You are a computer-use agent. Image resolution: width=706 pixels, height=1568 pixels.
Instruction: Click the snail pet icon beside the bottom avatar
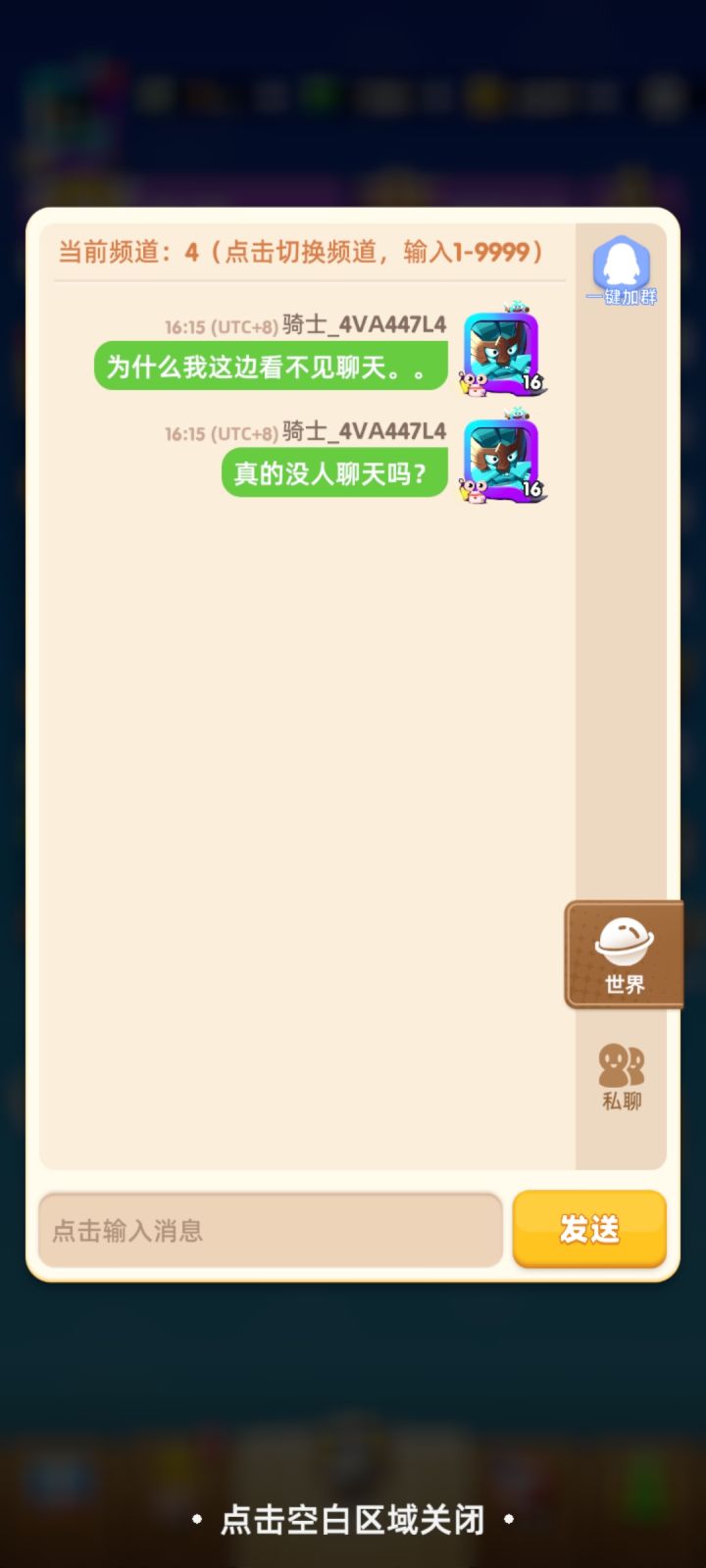tap(475, 488)
